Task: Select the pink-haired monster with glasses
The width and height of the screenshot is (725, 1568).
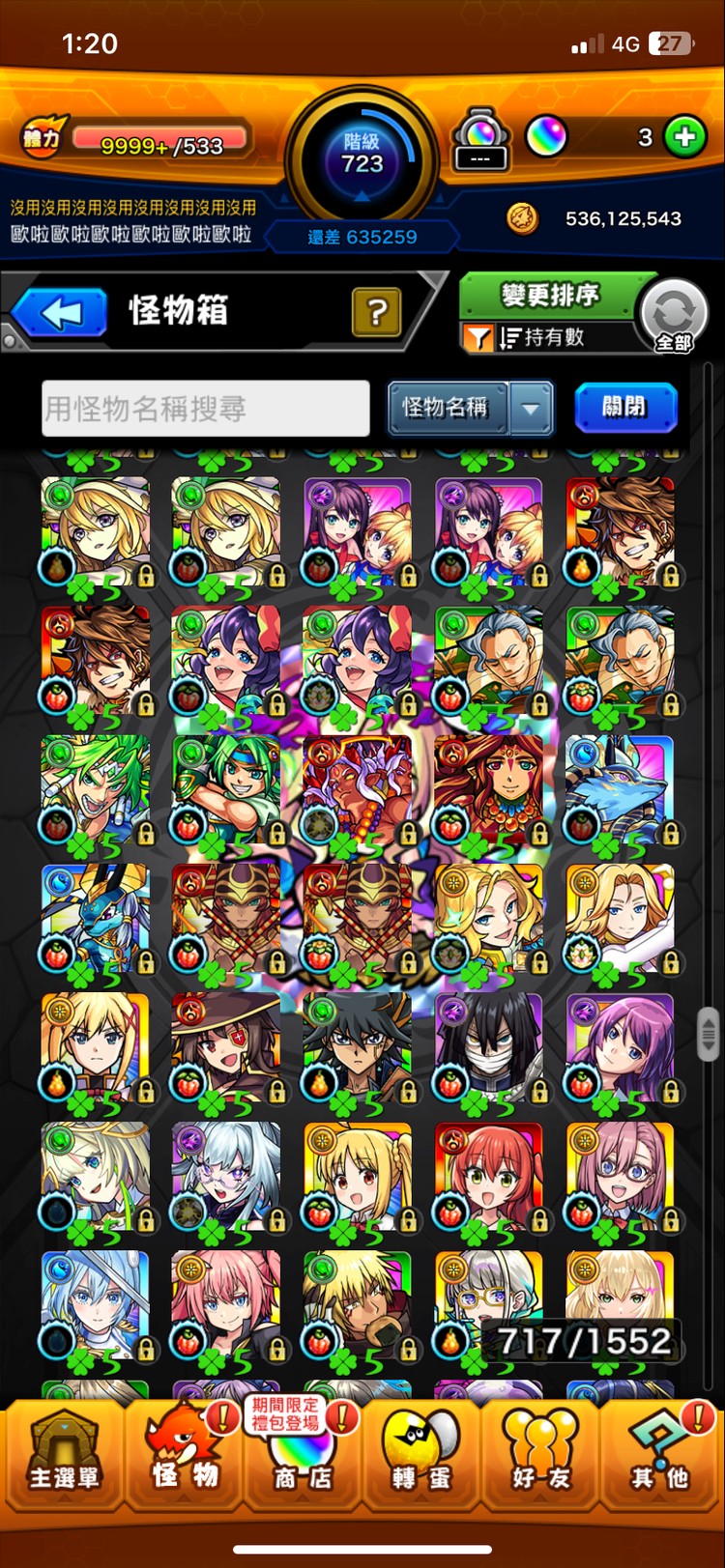Action: point(620,1176)
